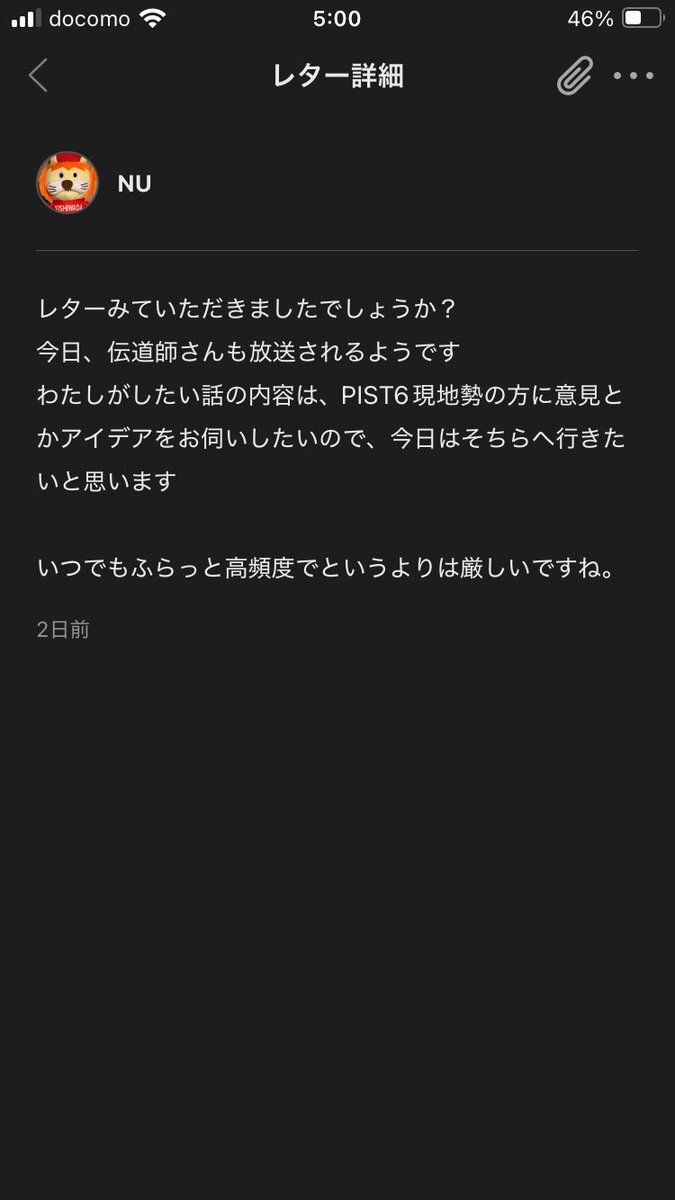Image resolution: width=675 pixels, height=1200 pixels.
Task: Open the three-dot overflow menu
Action: point(633,76)
